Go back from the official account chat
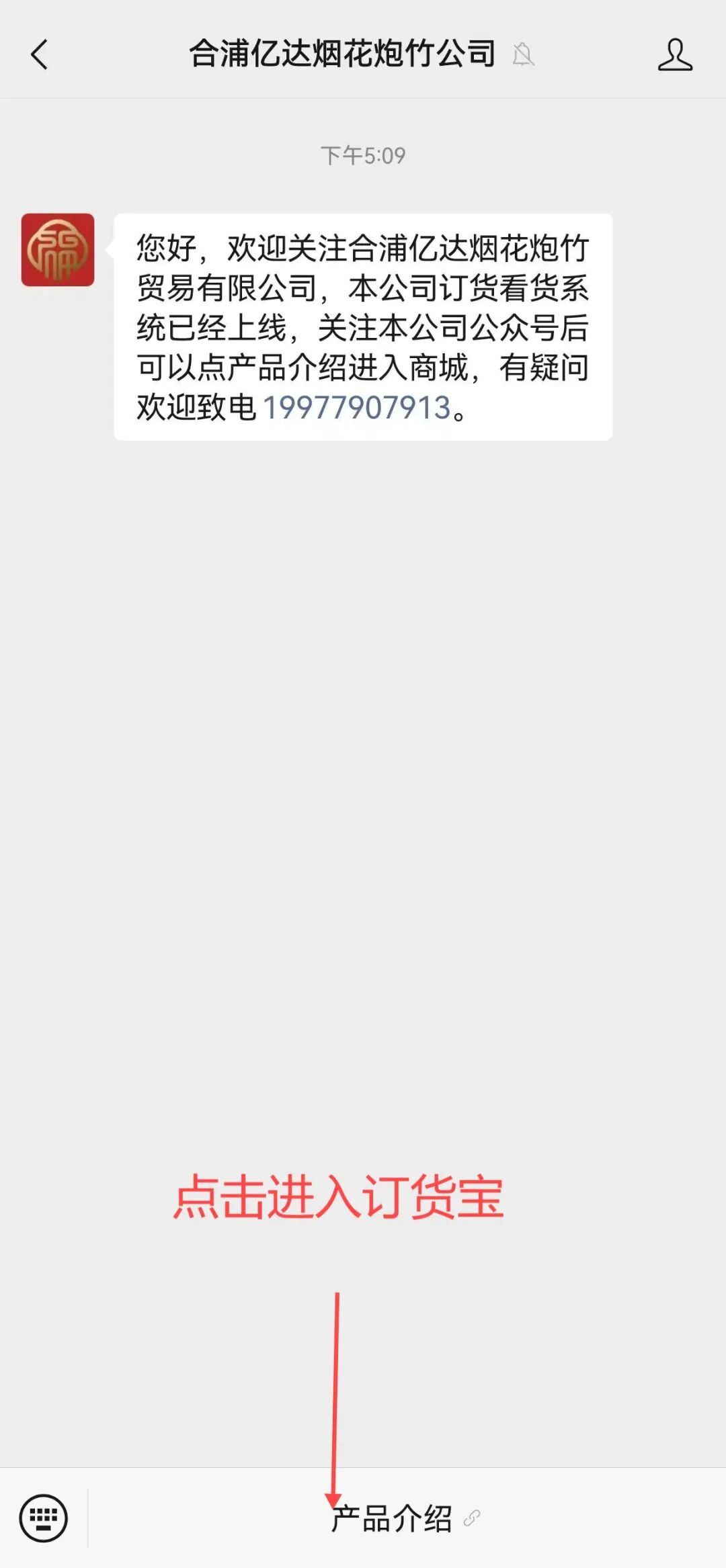 pyautogui.click(x=40, y=54)
